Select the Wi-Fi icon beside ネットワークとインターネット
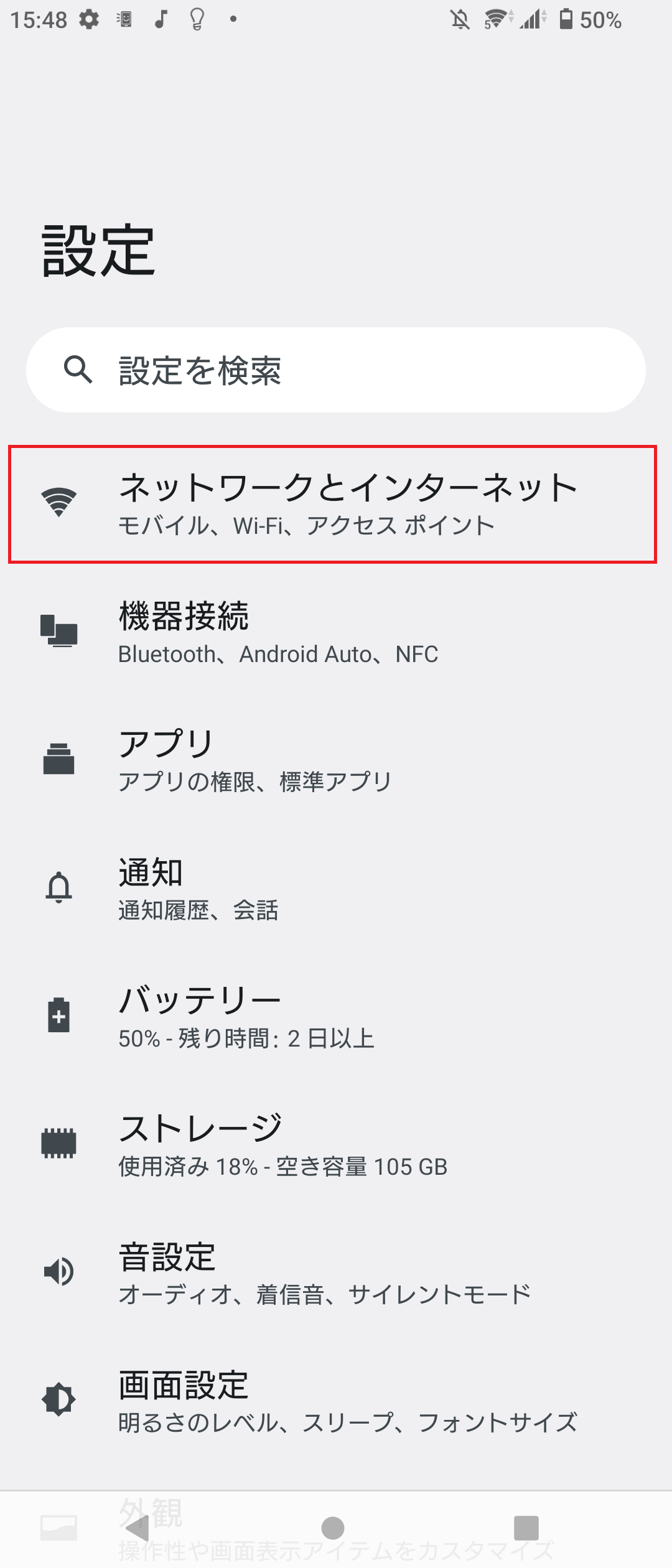 click(59, 500)
